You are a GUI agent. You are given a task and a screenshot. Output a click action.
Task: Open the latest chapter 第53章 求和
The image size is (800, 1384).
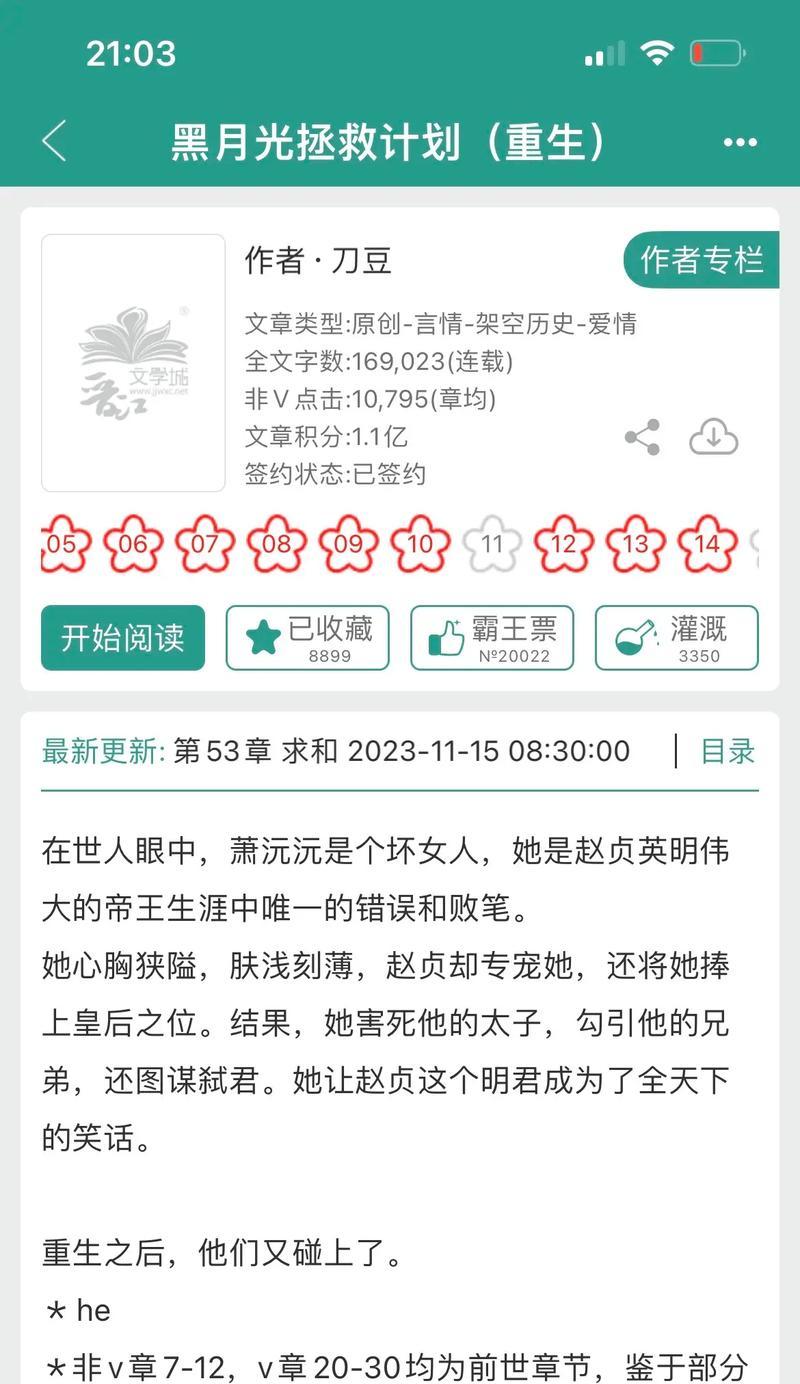coord(400,751)
